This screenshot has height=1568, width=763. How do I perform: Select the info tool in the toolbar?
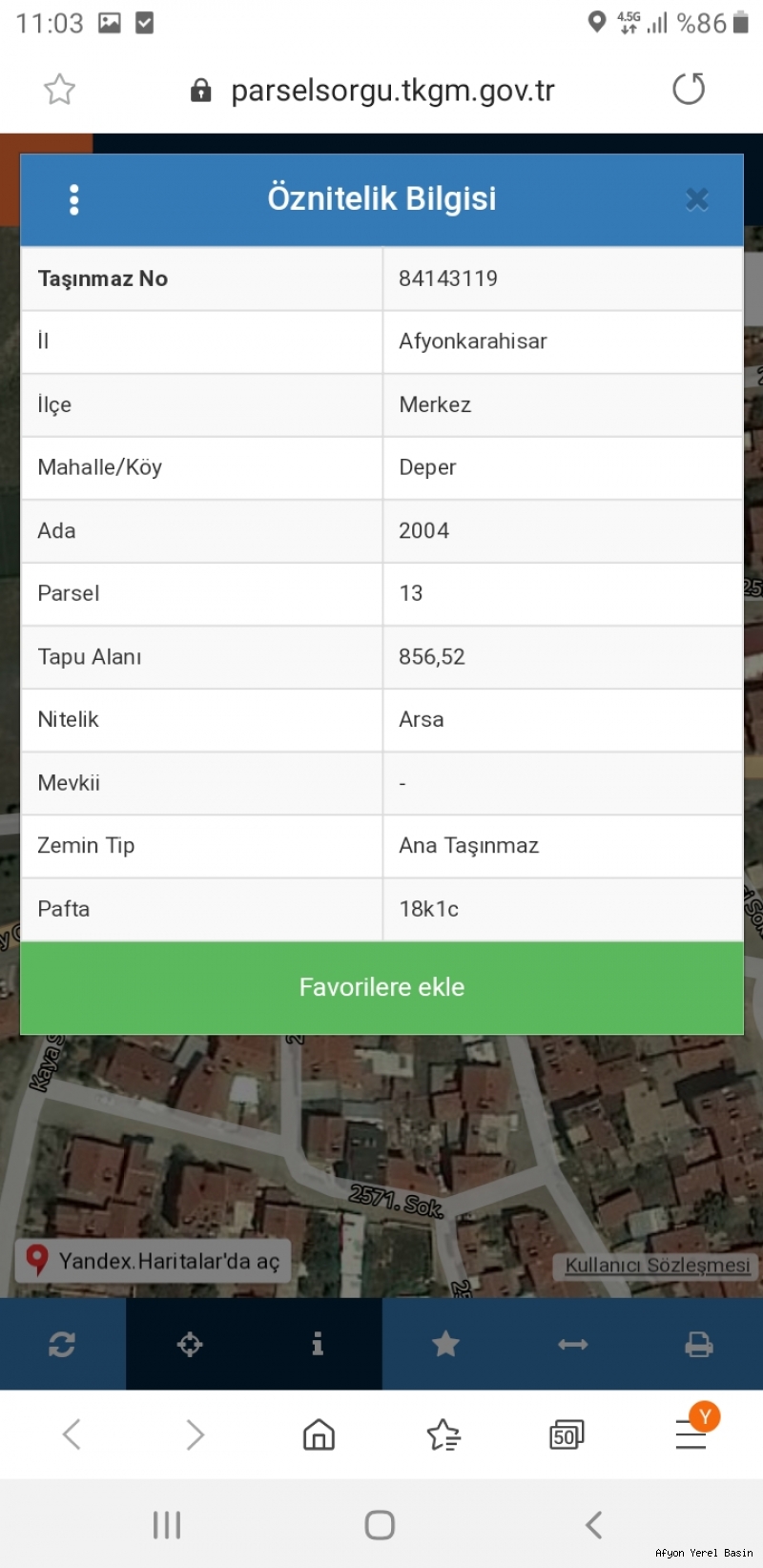click(x=318, y=1344)
